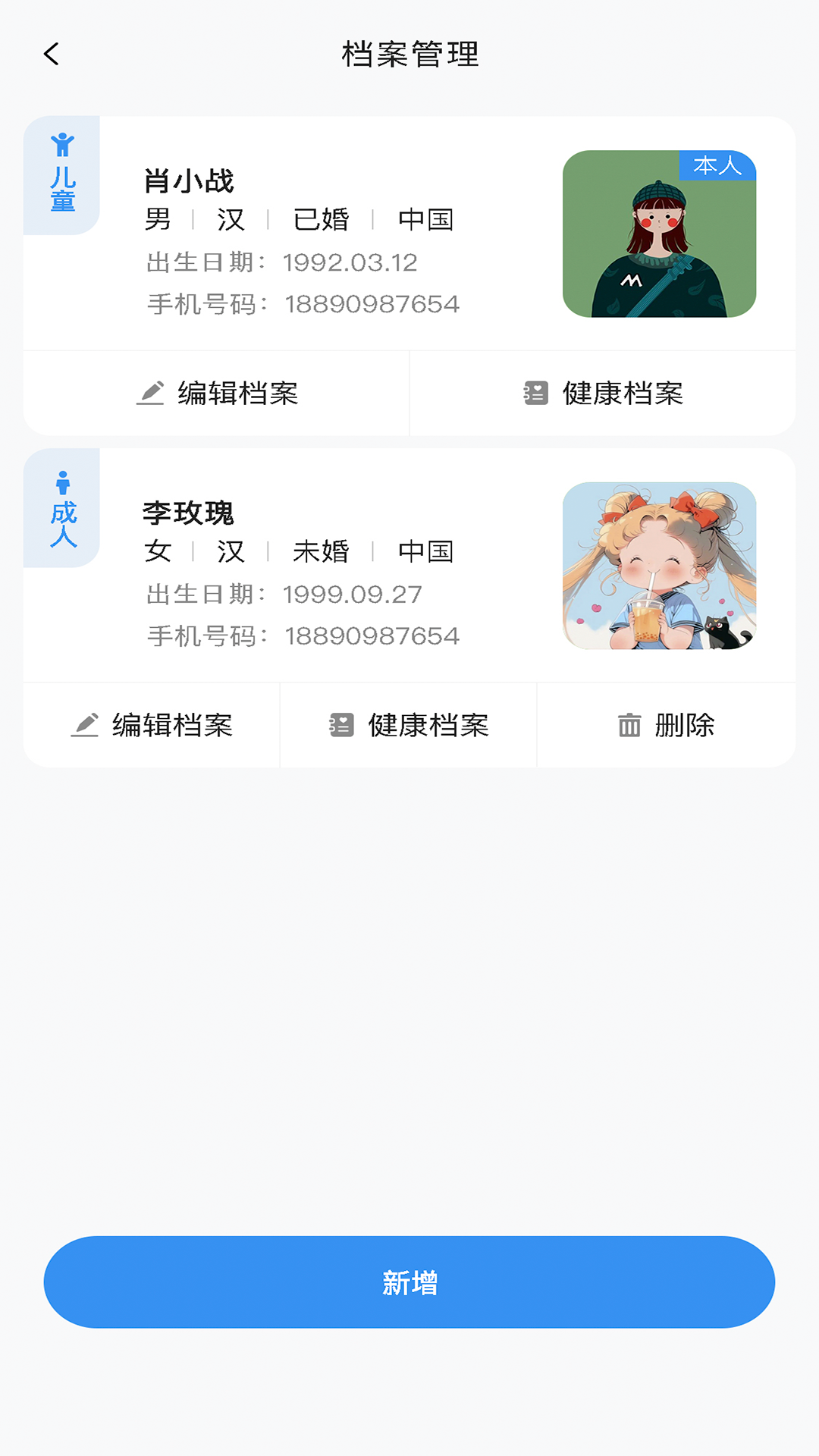
Task: Click the pencil edit icon on 李玫瑰's card
Action: [87, 725]
